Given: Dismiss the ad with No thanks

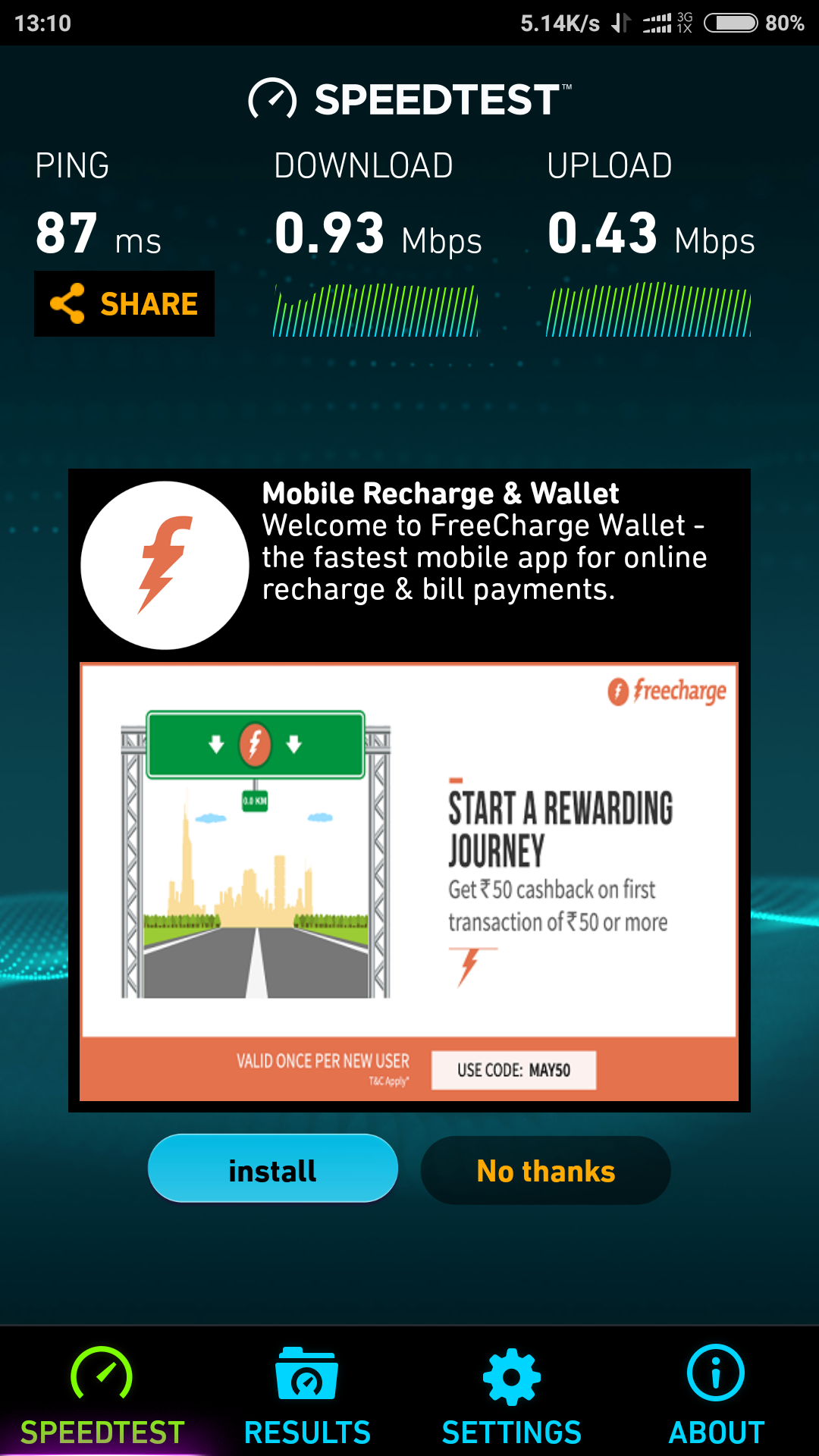Looking at the screenshot, I should pos(546,1170).
